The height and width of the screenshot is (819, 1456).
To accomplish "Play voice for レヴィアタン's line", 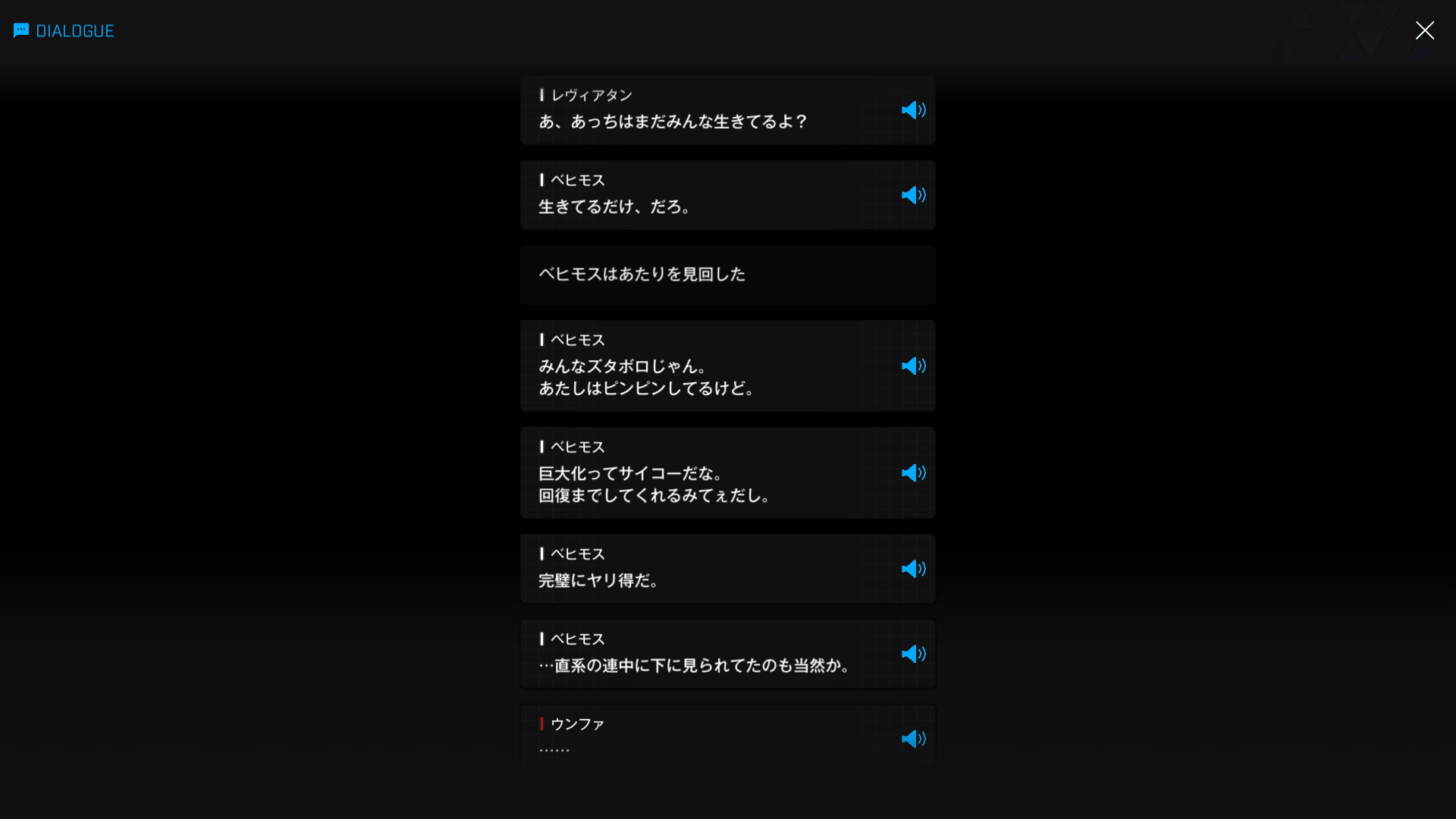I will click(913, 111).
